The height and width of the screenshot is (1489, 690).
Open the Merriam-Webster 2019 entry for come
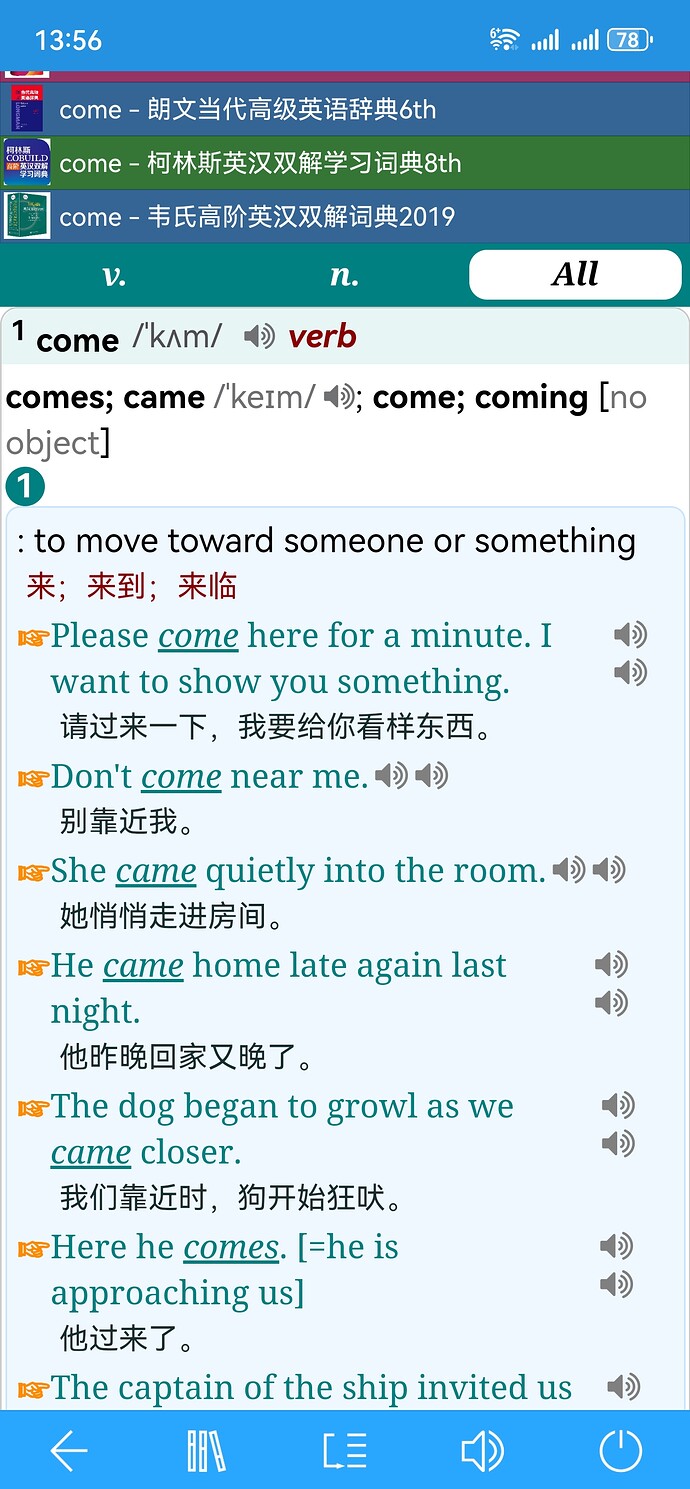[x=257, y=216]
